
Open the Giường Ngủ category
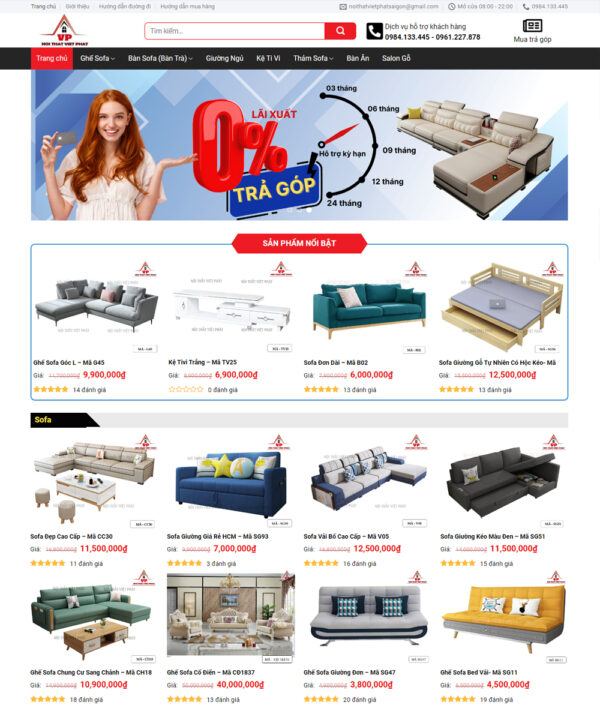(224, 58)
